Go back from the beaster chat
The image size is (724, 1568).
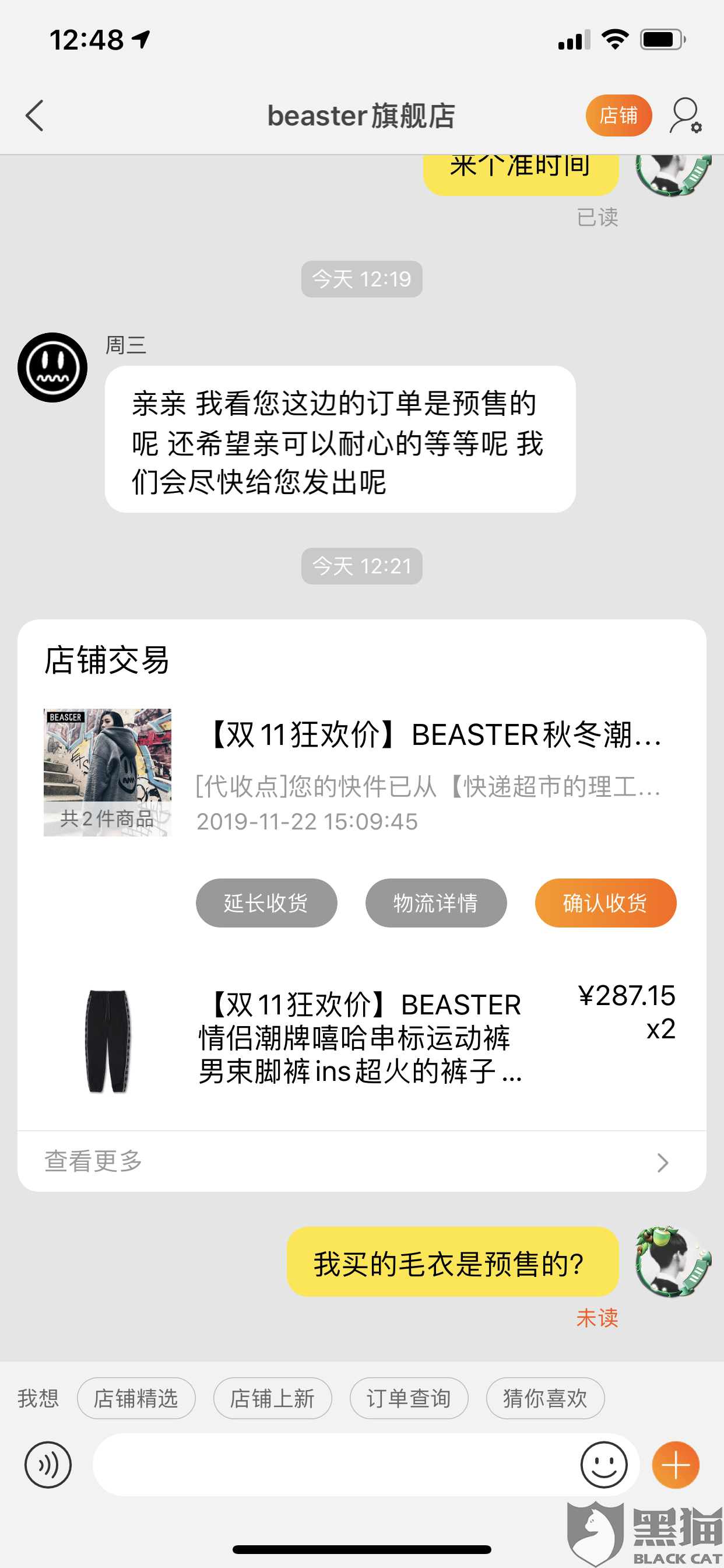pos(34,116)
